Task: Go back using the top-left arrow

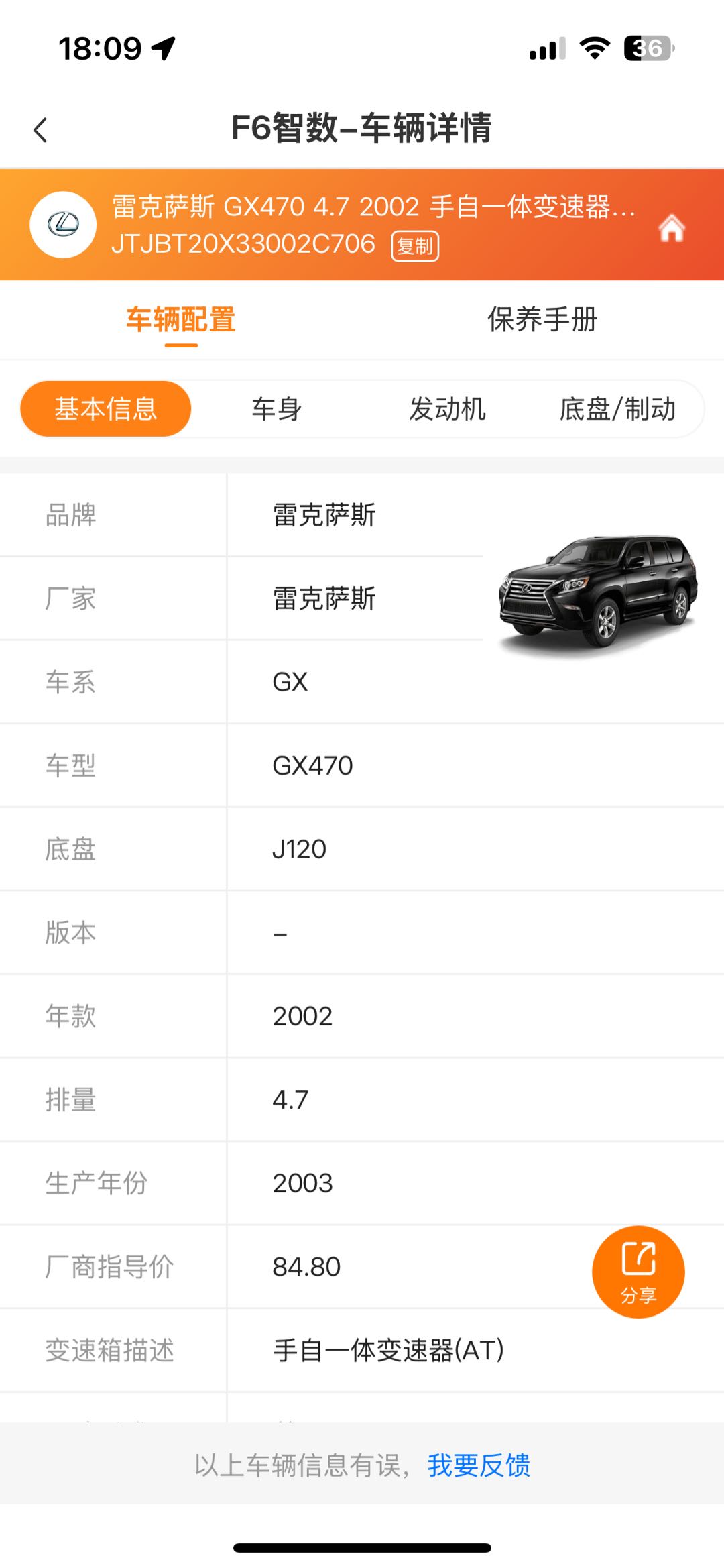Action: pos(40,129)
